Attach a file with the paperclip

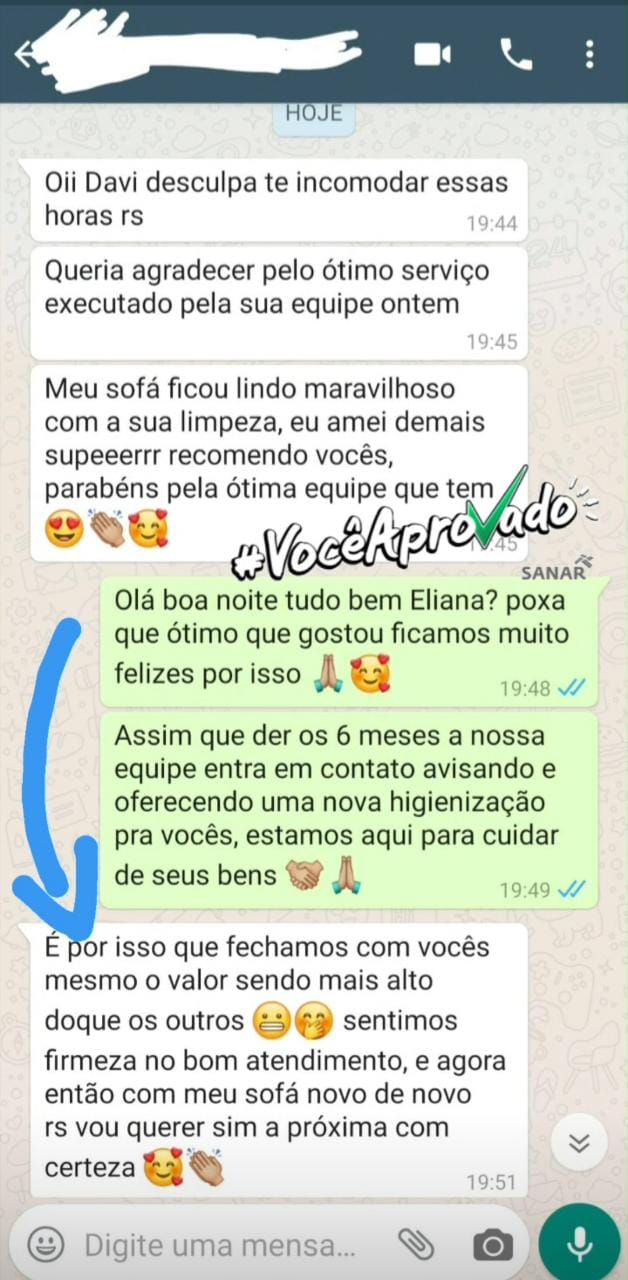pyautogui.click(x=416, y=1245)
